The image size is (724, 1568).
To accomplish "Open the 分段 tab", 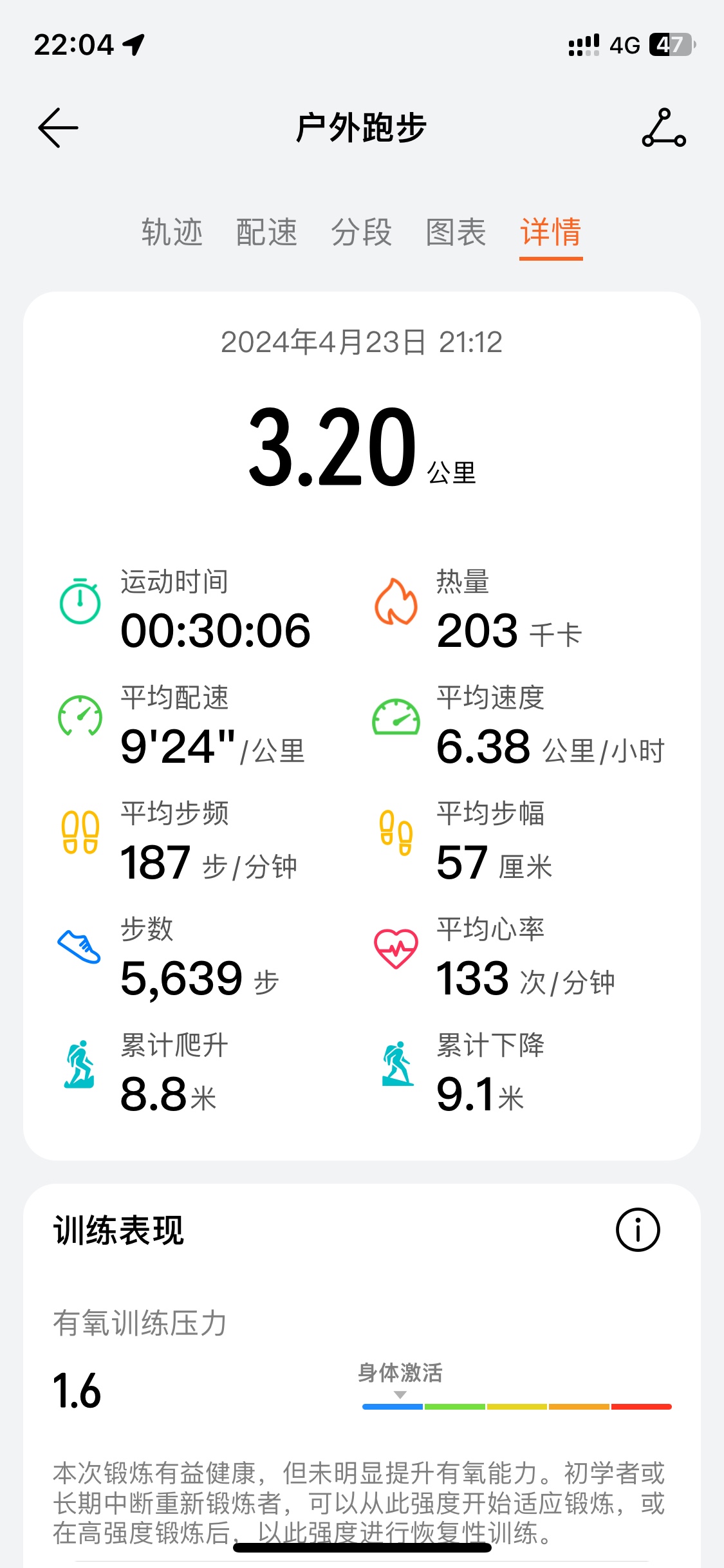I will point(362,232).
